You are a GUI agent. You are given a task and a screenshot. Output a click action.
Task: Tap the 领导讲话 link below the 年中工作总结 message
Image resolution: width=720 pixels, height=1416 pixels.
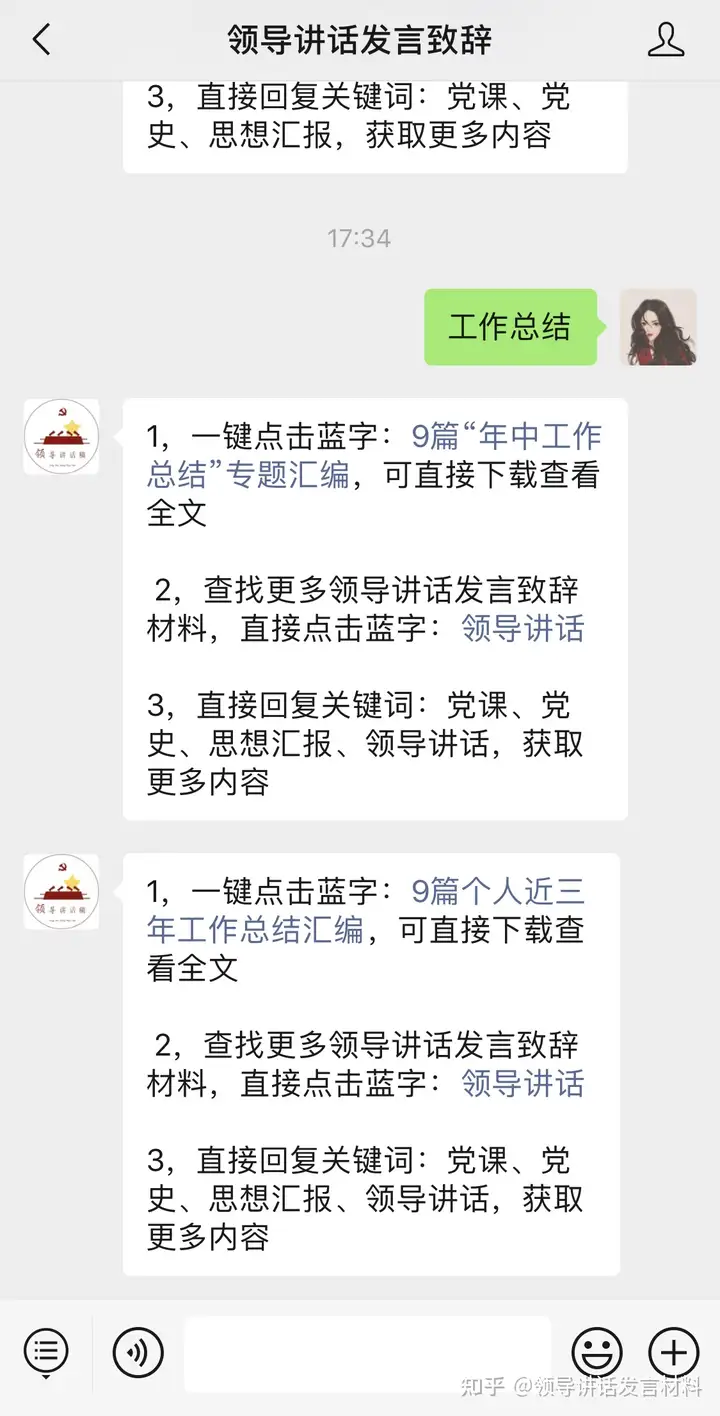522,628
